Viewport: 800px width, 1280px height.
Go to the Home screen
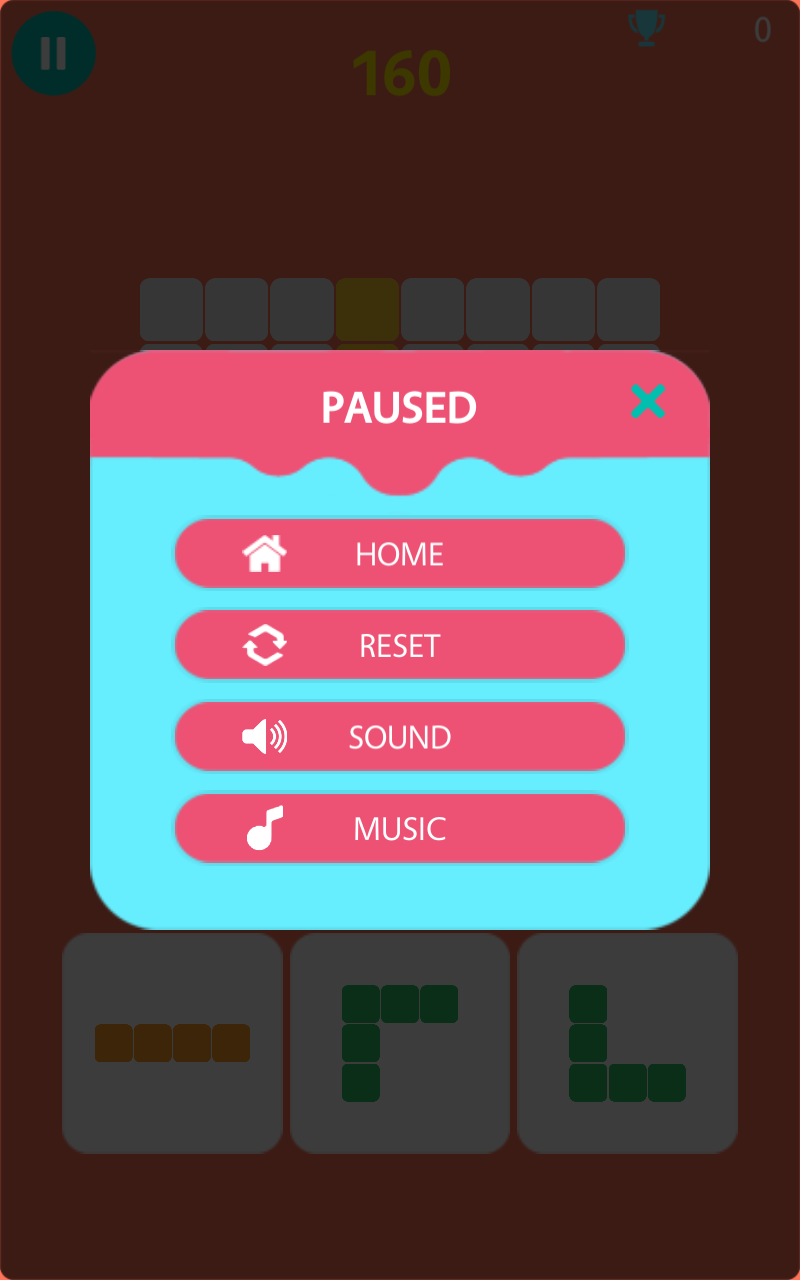coord(400,553)
